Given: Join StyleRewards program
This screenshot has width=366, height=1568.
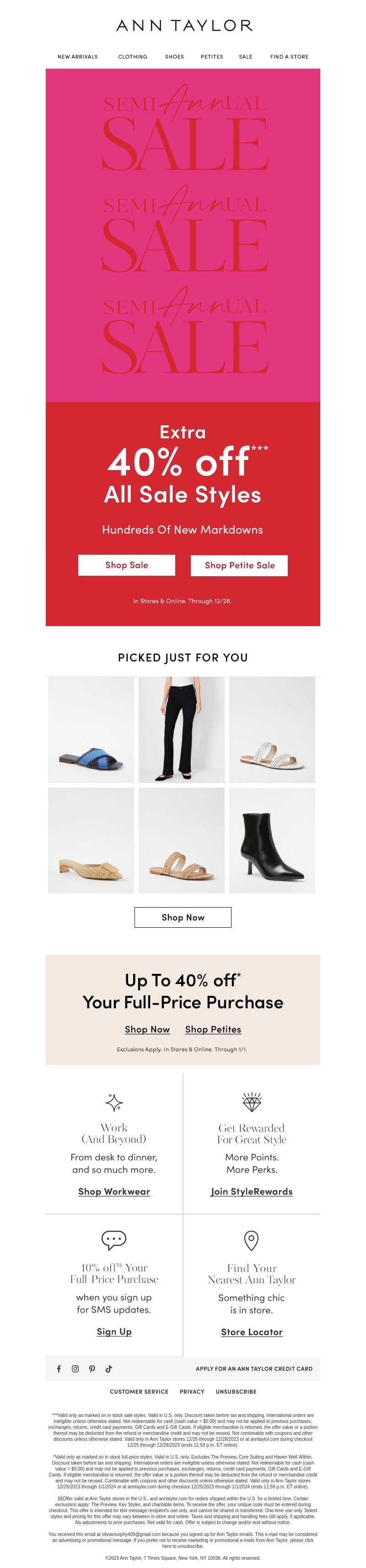Looking at the screenshot, I should coord(252,1191).
